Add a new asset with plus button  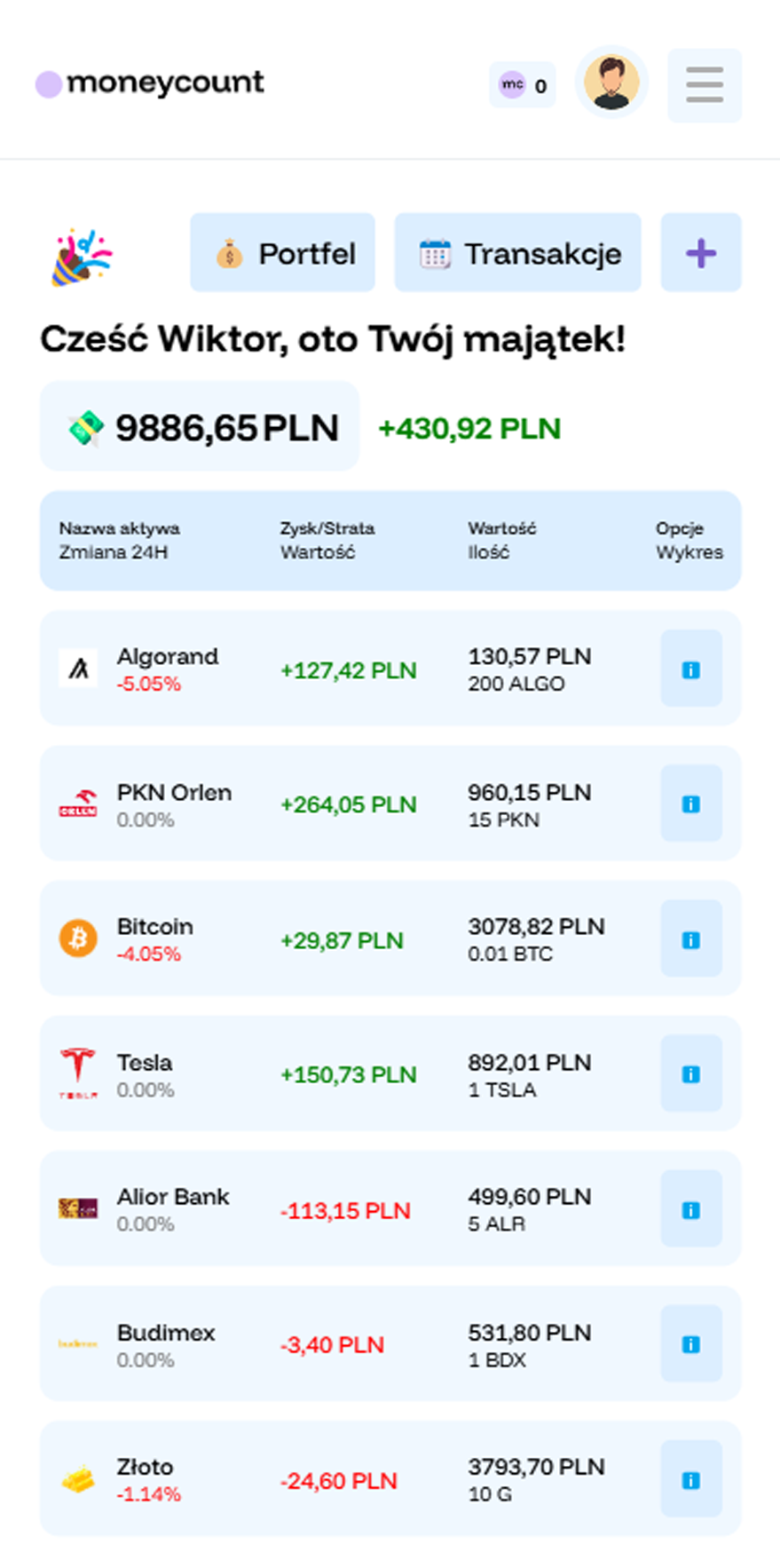[701, 253]
